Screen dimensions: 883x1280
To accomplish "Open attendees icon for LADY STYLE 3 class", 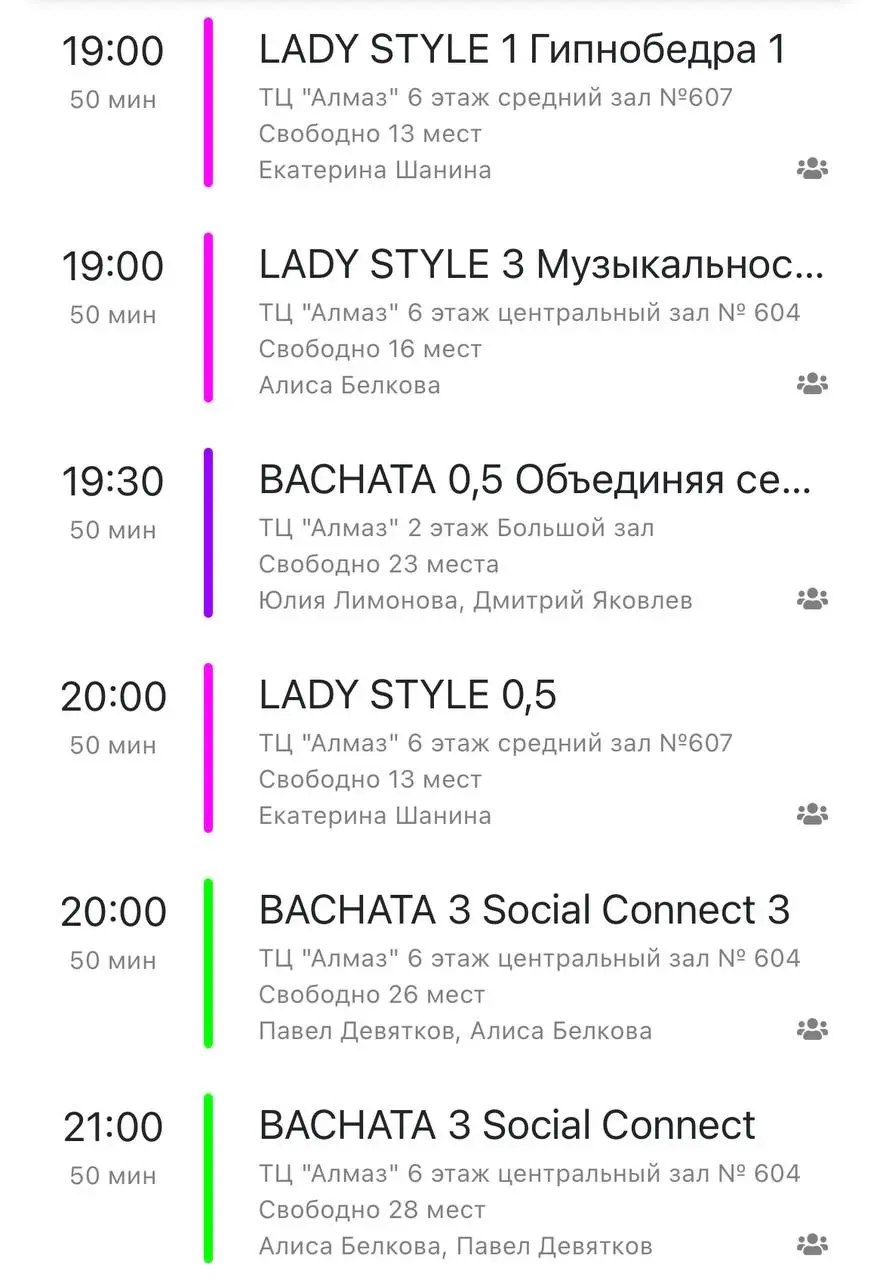I will click(x=812, y=382).
